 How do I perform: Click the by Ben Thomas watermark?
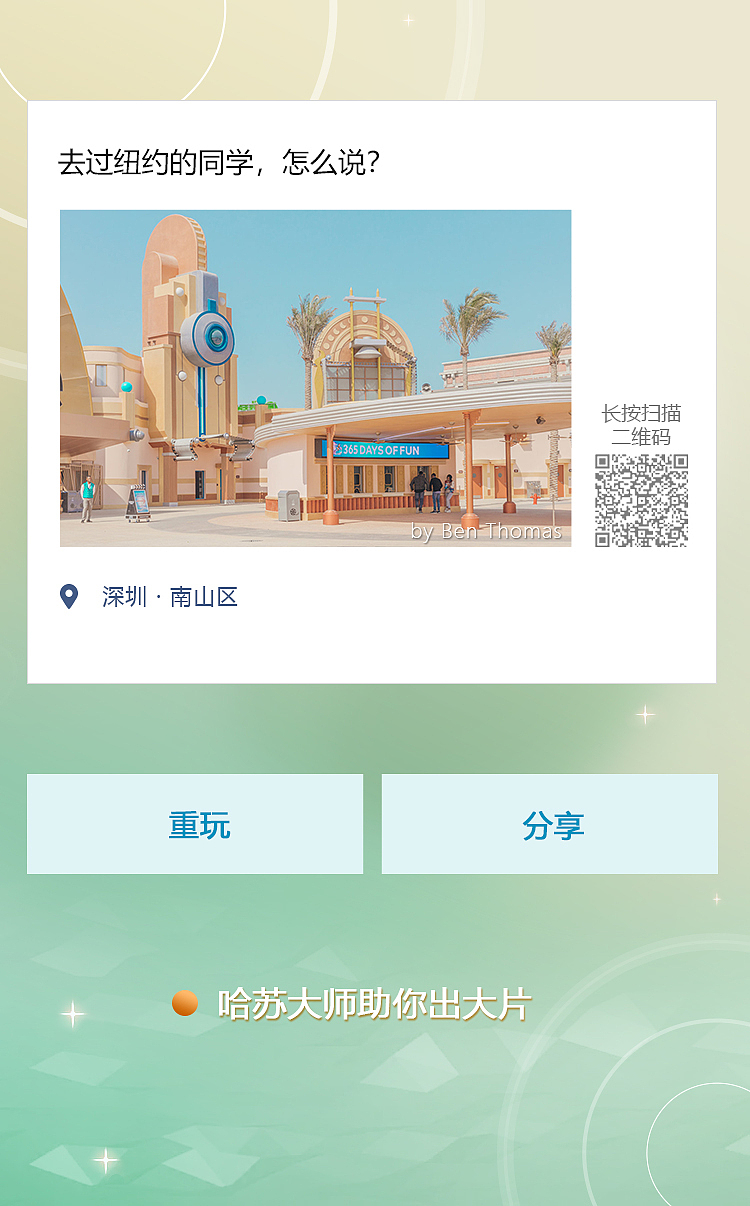tap(486, 534)
